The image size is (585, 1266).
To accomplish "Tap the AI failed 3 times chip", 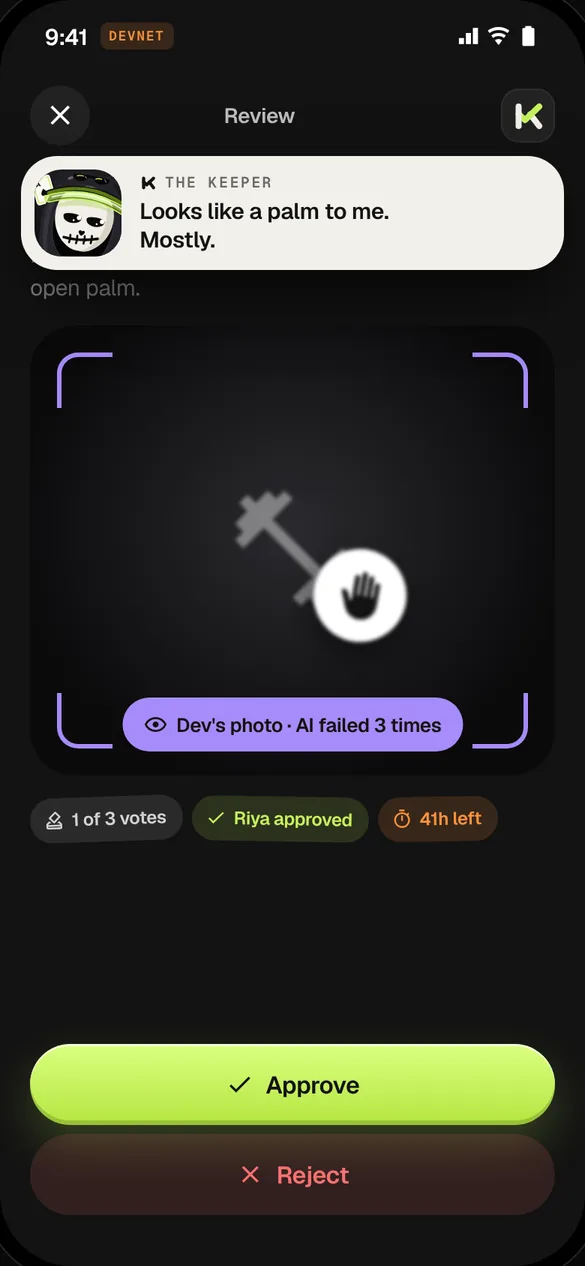I will 292,725.
